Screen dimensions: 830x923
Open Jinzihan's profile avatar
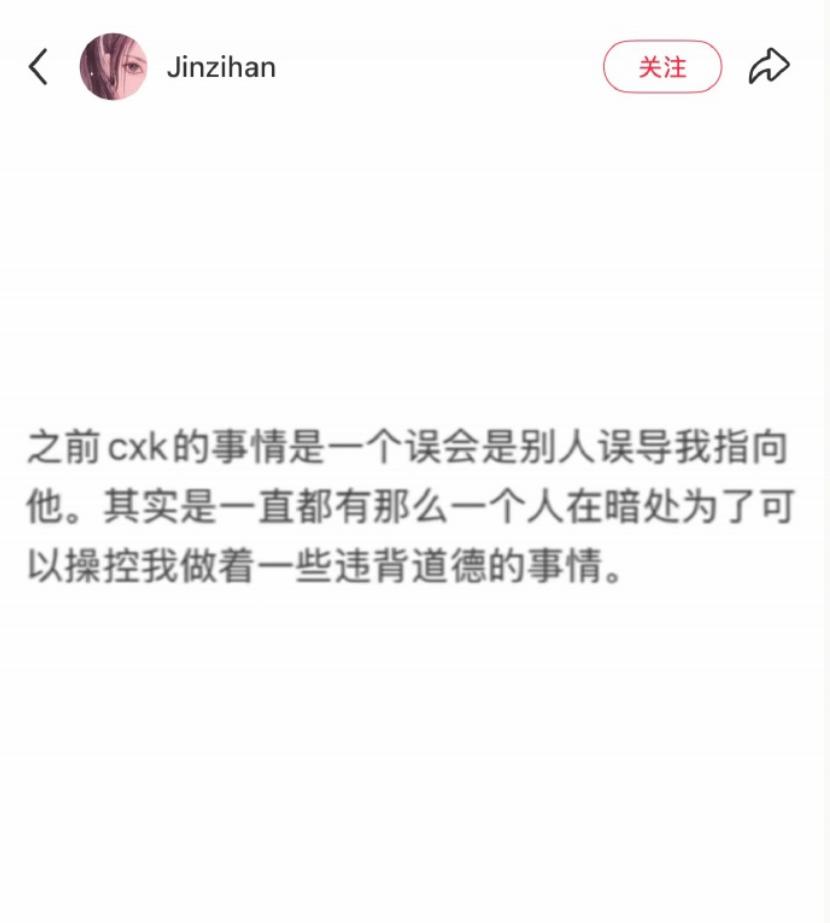coord(113,67)
